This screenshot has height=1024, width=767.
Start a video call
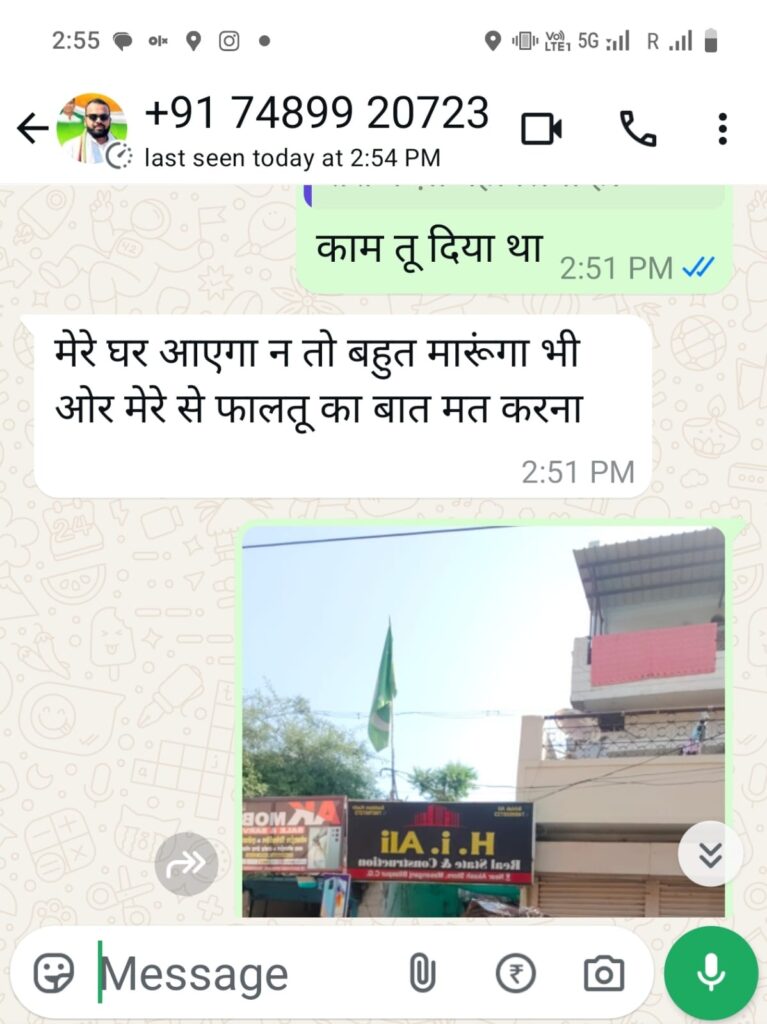pos(541,129)
